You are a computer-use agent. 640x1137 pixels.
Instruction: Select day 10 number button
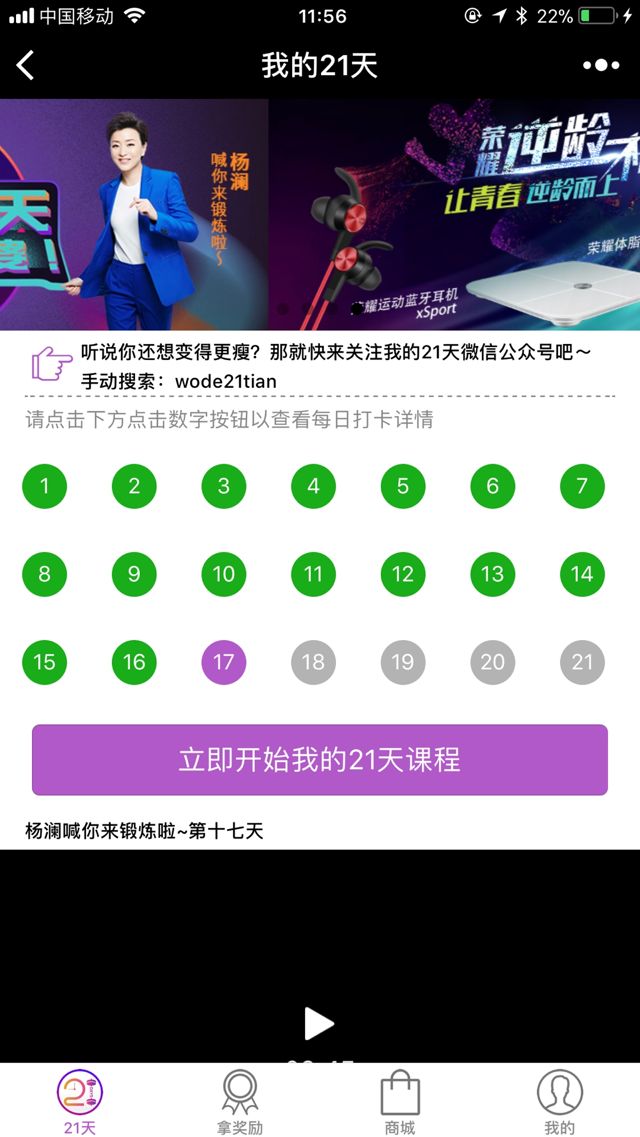tap(224, 574)
